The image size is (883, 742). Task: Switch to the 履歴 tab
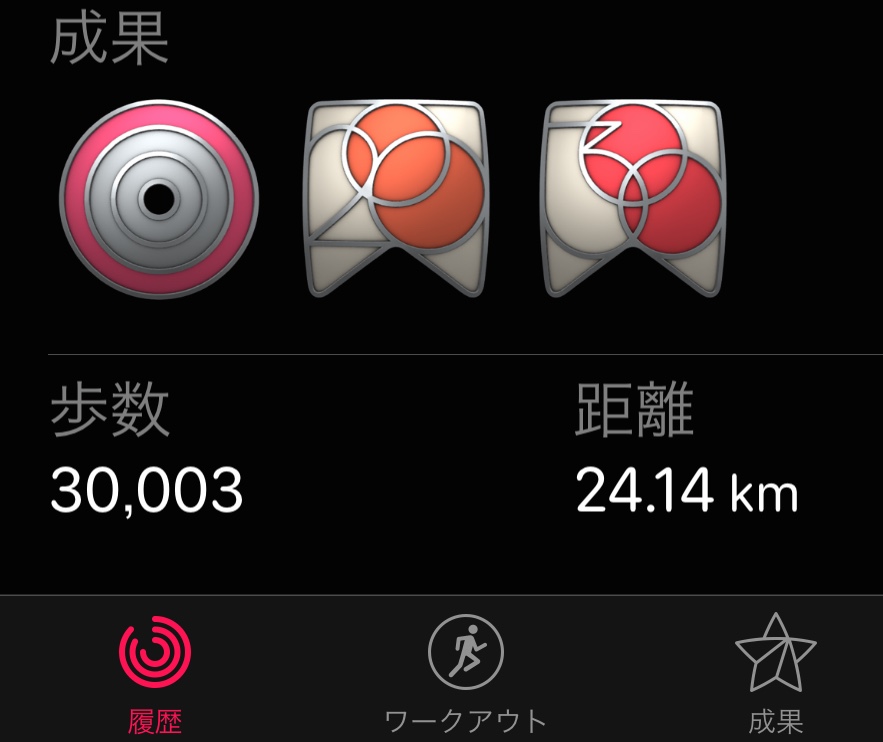point(154,673)
